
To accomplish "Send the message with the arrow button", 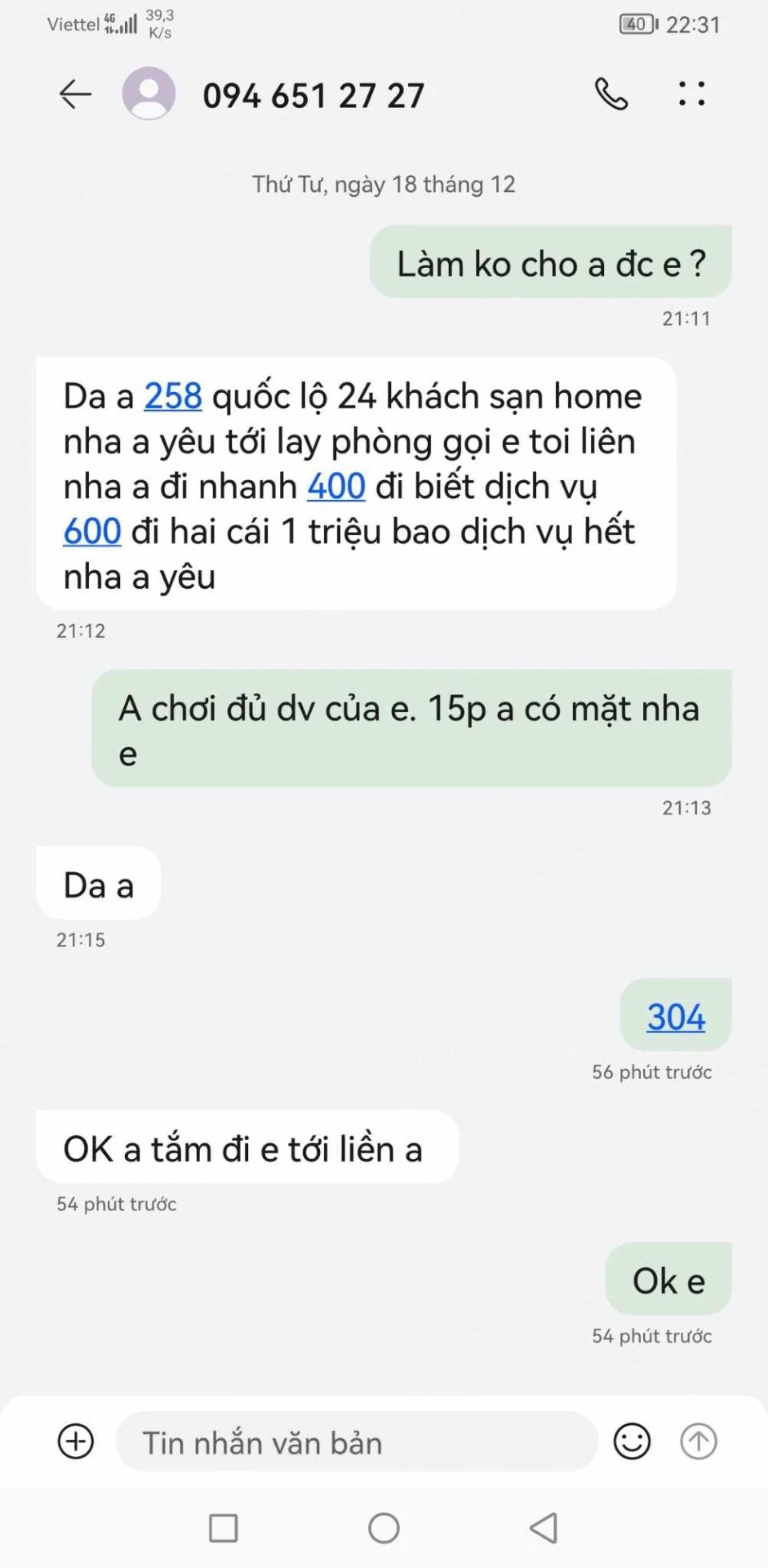I will (698, 1442).
